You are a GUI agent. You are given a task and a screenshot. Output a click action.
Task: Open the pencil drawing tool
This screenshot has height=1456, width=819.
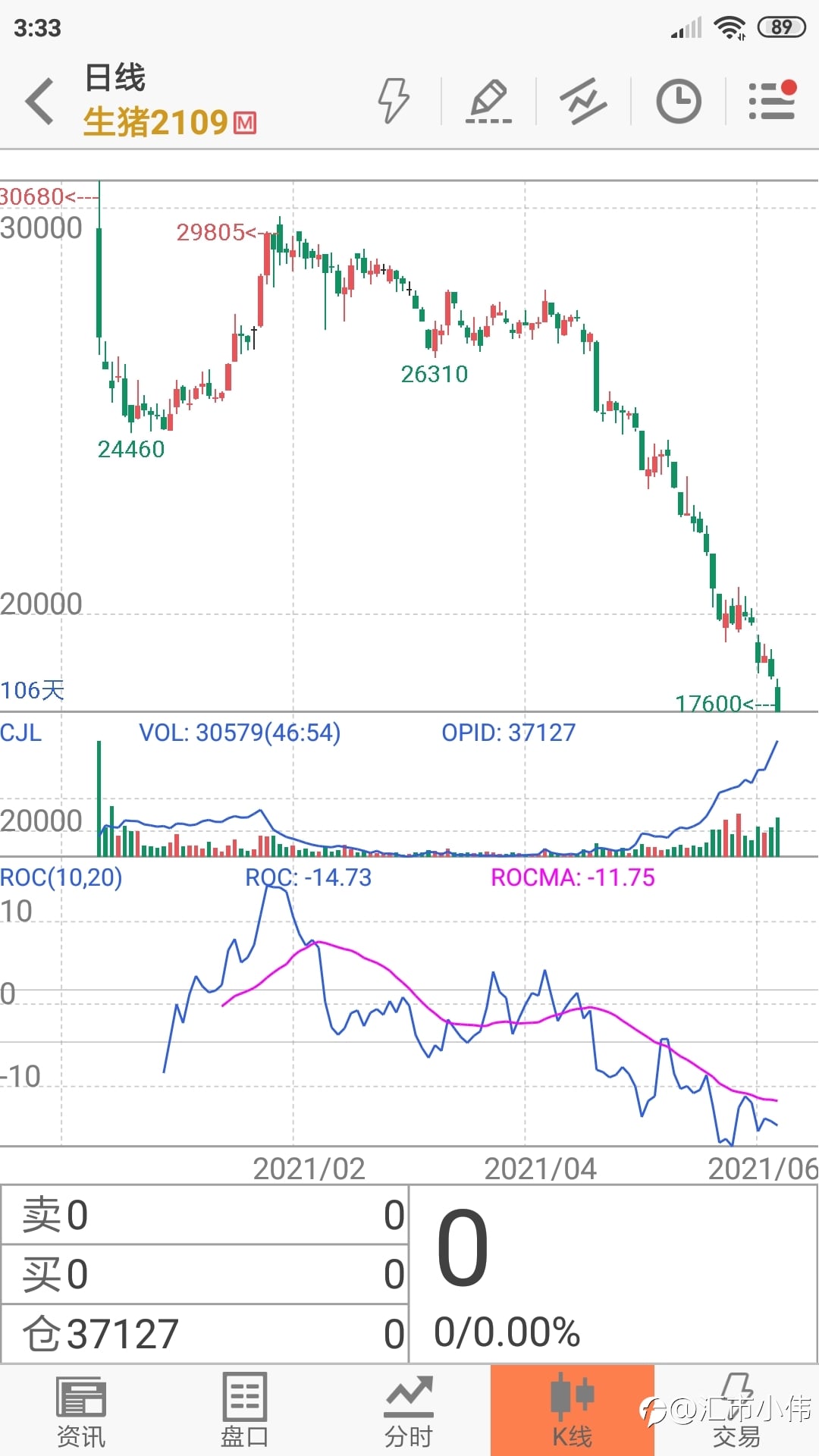pyautogui.click(x=488, y=101)
